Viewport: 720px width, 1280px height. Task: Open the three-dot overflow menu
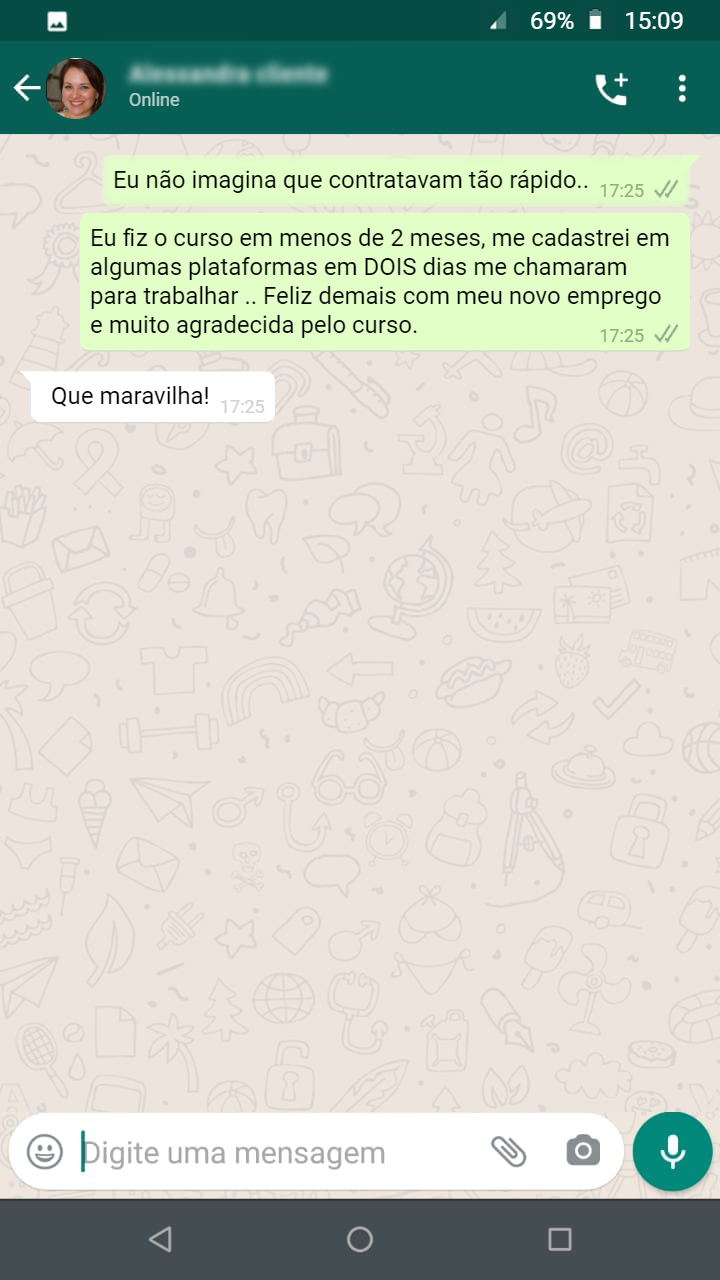(682, 89)
